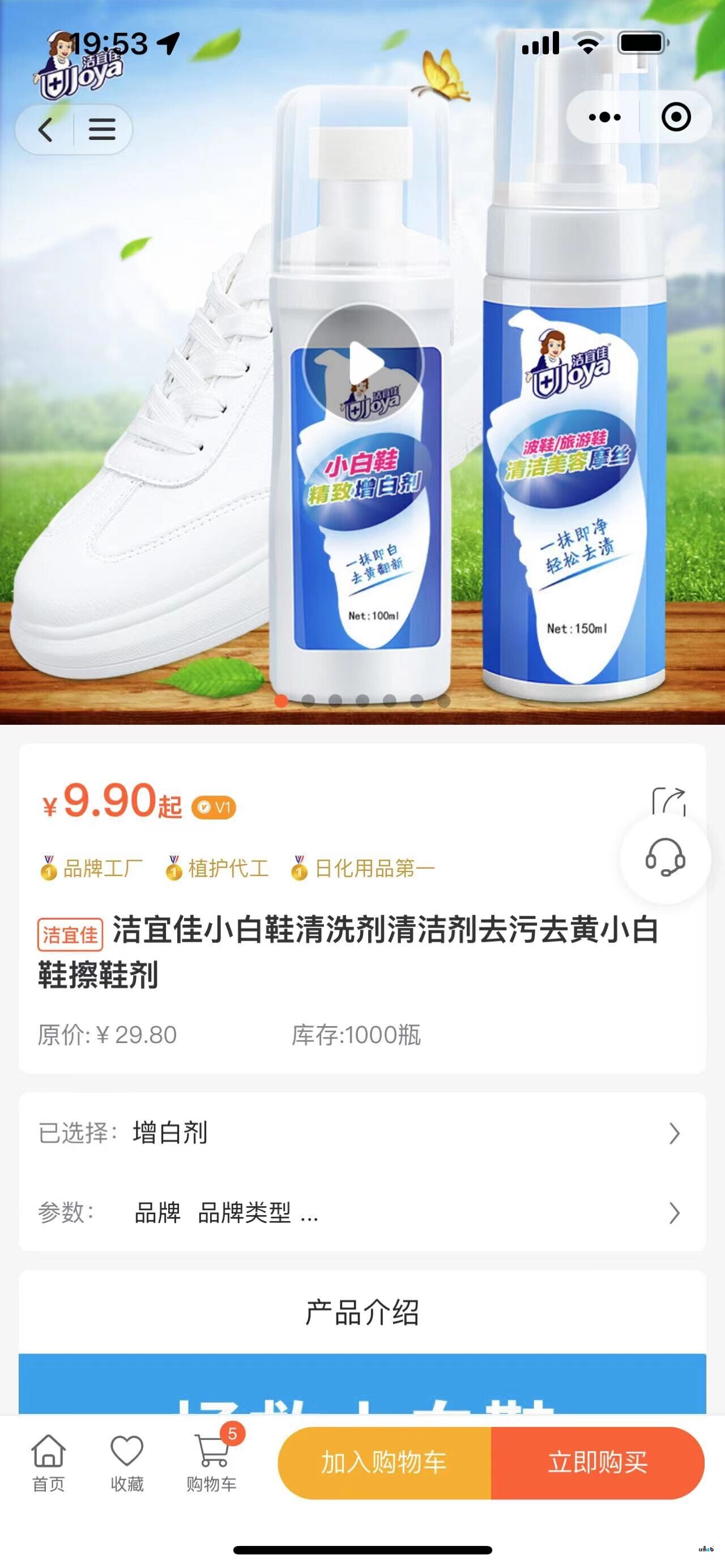This screenshot has width=725, height=1568.
Task: Buy now with 立即购买
Action: click(x=597, y=1463)
